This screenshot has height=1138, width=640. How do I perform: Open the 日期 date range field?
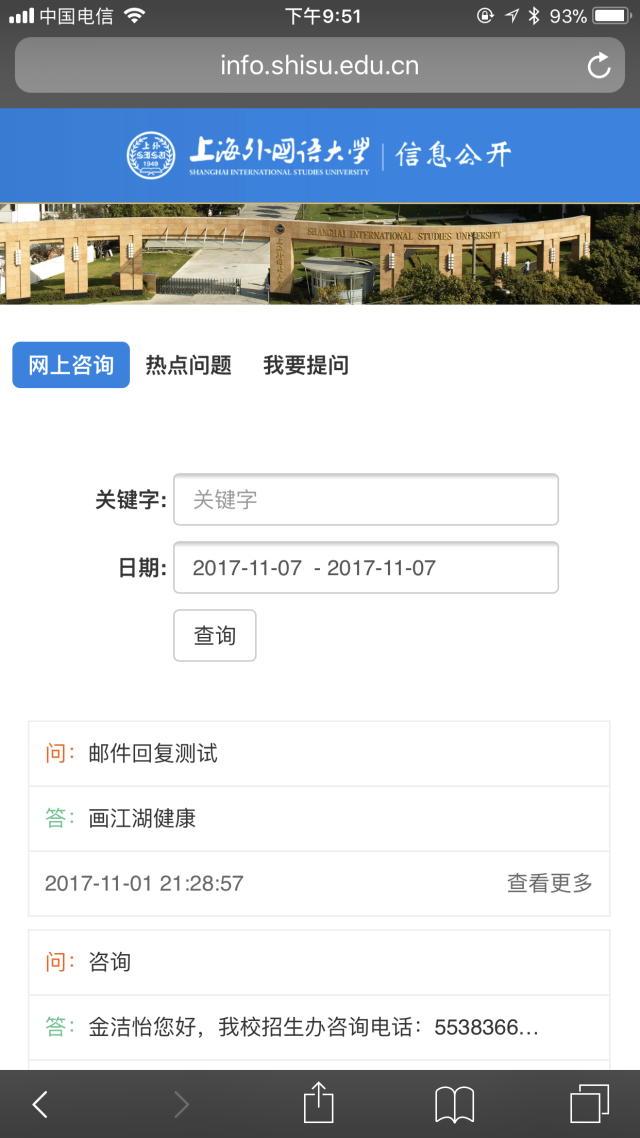366,568
